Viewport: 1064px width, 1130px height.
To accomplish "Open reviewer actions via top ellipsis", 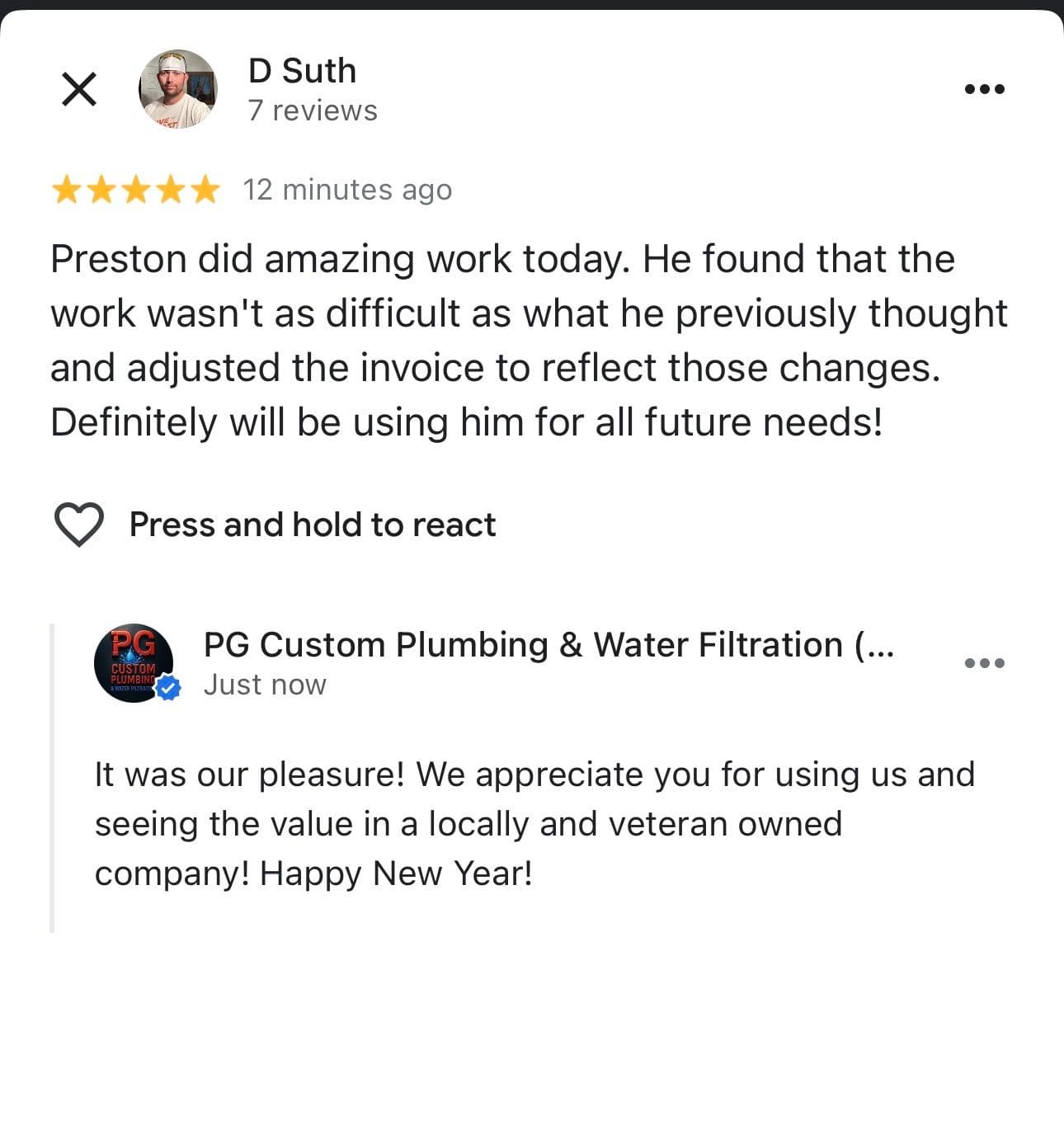I will coord(984,88).
